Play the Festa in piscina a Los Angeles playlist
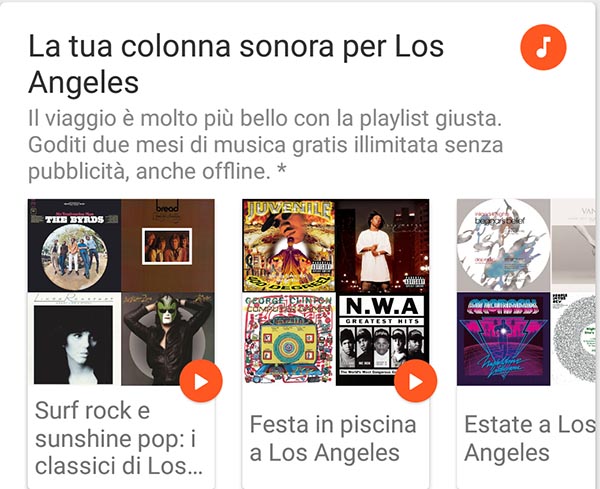This screenshot has width=600, height=489. 415,381
